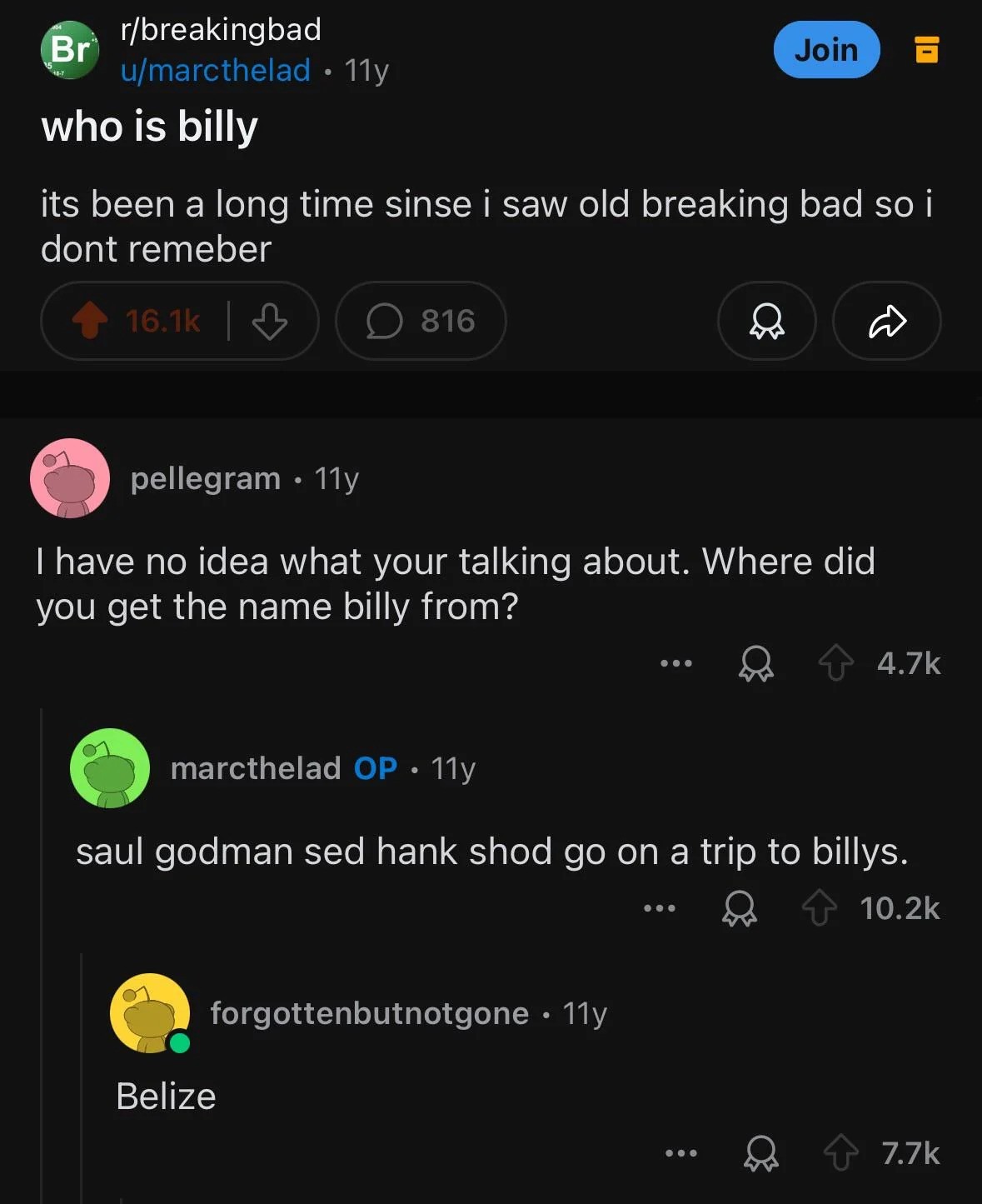Open the post's 816 comments
The height and width of the screenshot is (1204, 982).
[421, 321]
